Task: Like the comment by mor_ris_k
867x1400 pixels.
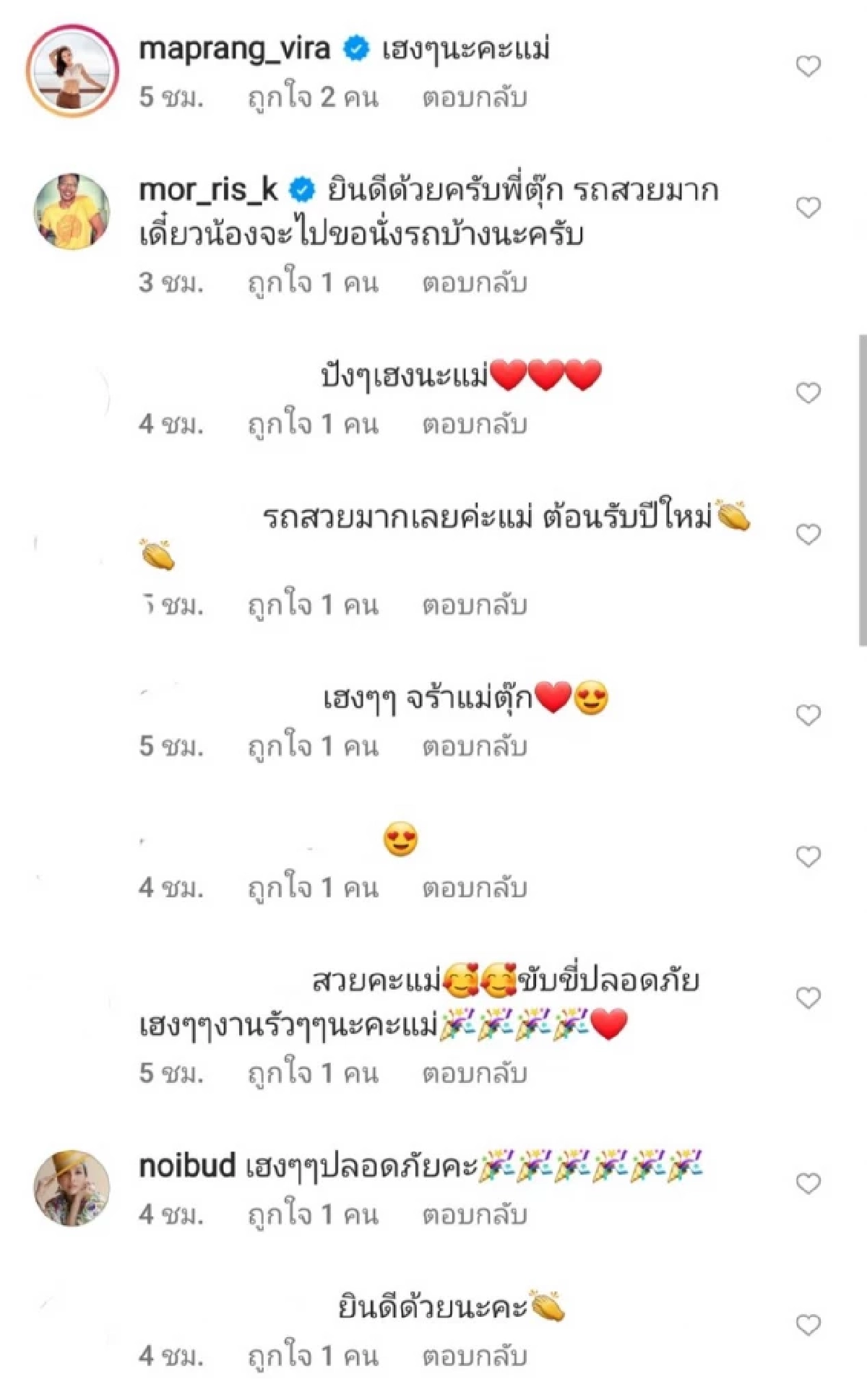Action: point(808,208)
